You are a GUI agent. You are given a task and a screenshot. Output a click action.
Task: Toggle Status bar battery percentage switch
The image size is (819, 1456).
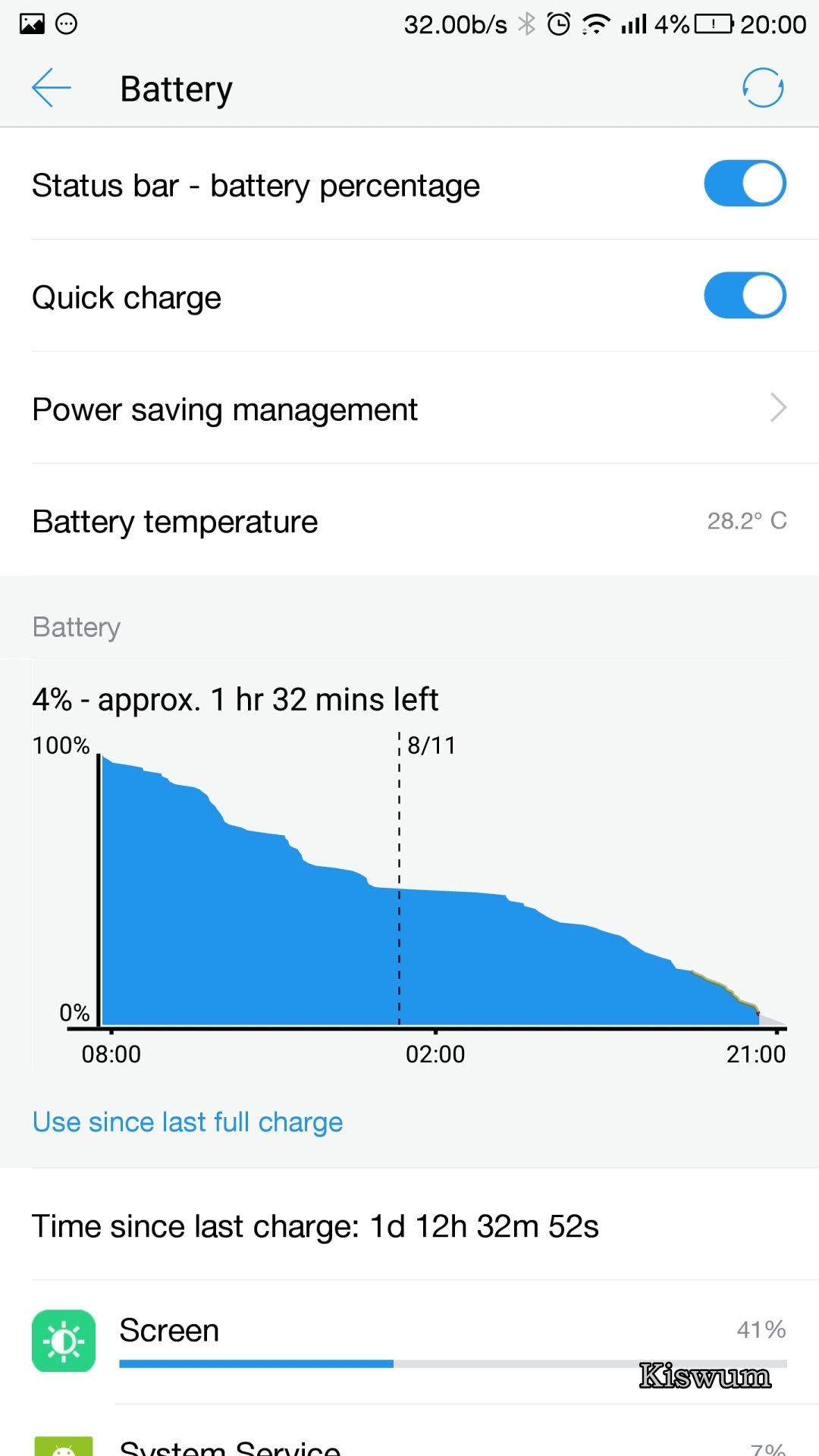pos(745,184)
